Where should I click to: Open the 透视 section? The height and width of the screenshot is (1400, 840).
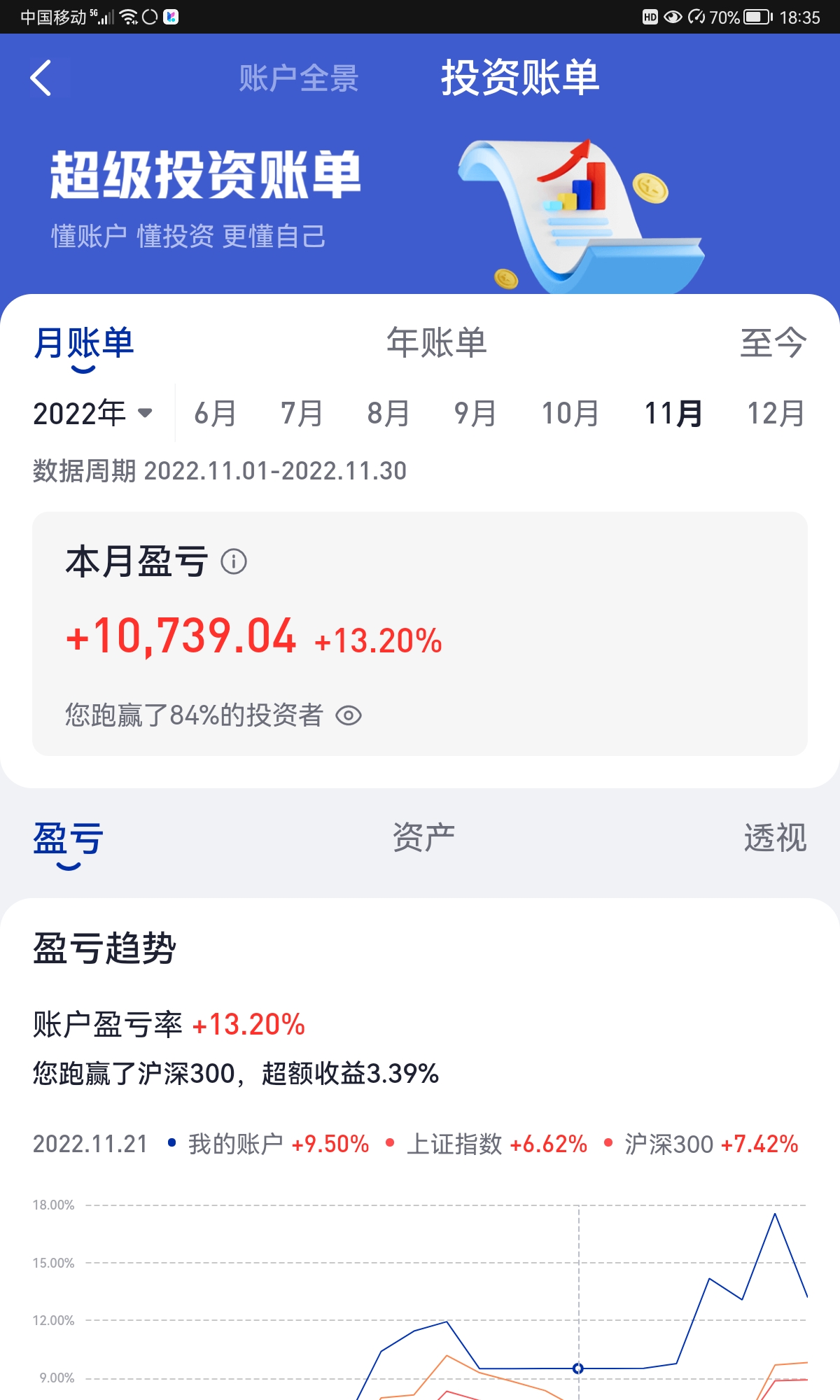pyautogui.click(x=775, y=837)
